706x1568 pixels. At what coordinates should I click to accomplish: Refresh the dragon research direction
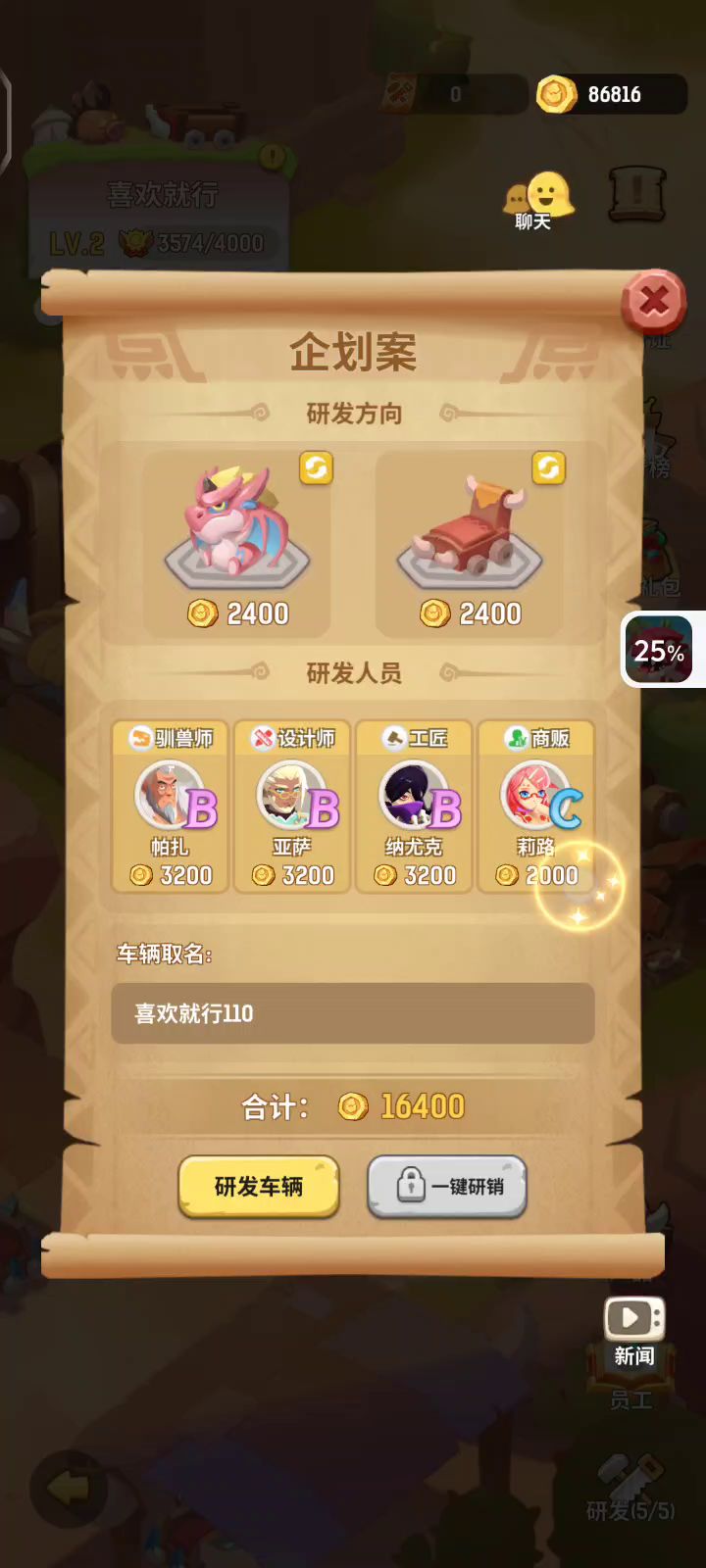[x=316, y=468]
